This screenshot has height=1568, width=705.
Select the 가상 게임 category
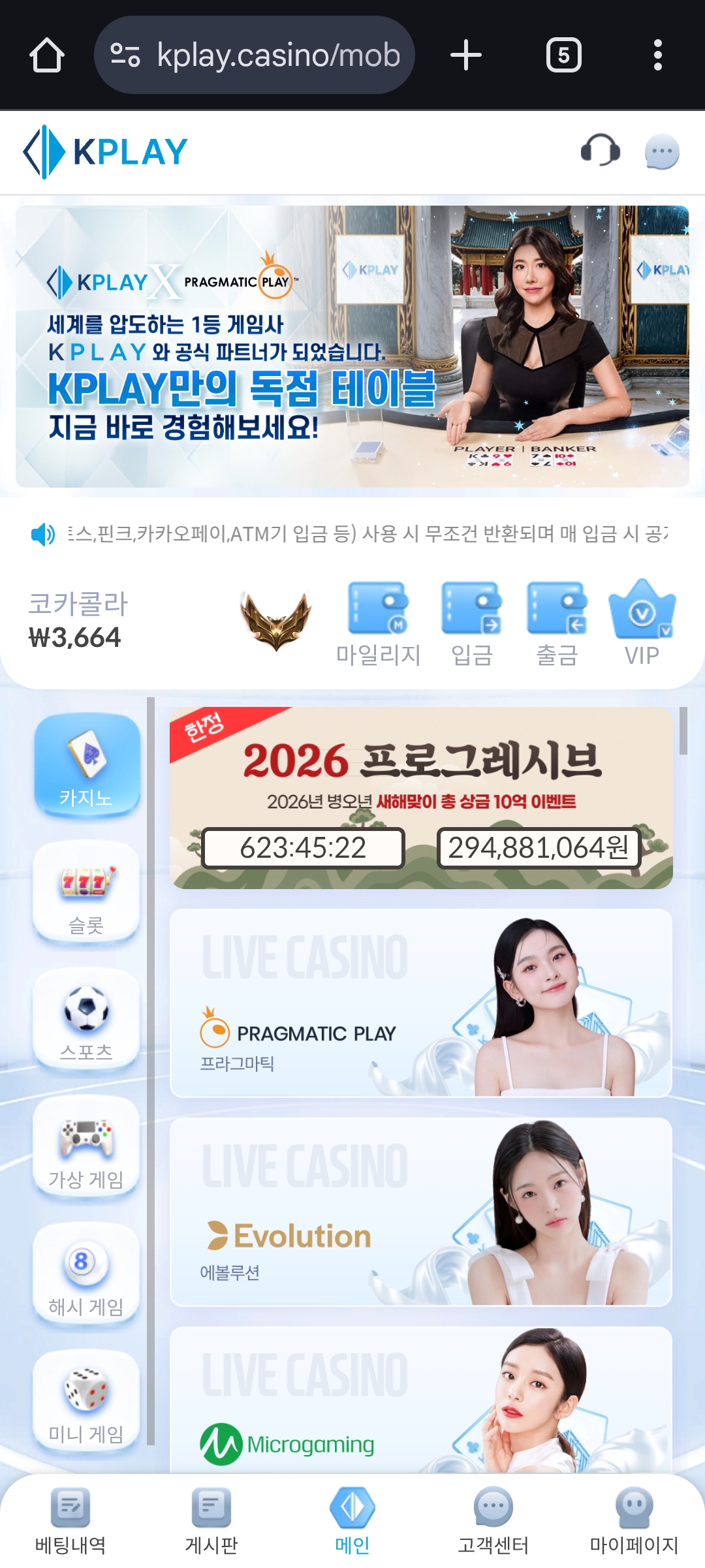coord(86,1147)
